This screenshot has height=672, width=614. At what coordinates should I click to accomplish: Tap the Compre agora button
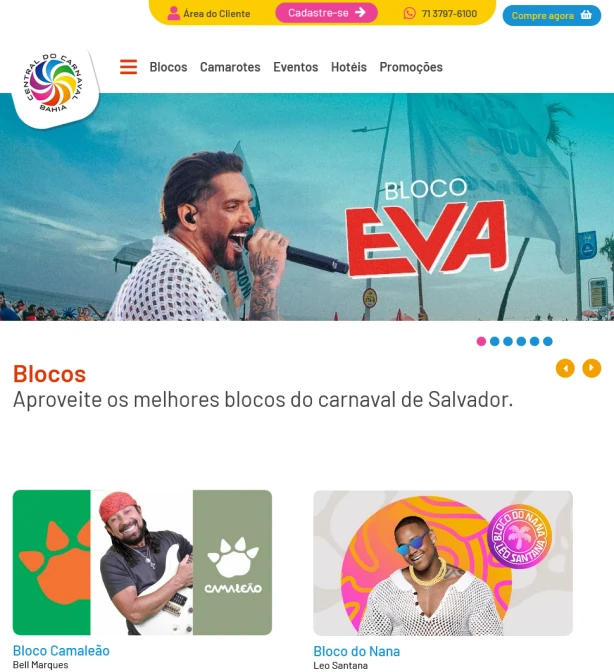551,16
